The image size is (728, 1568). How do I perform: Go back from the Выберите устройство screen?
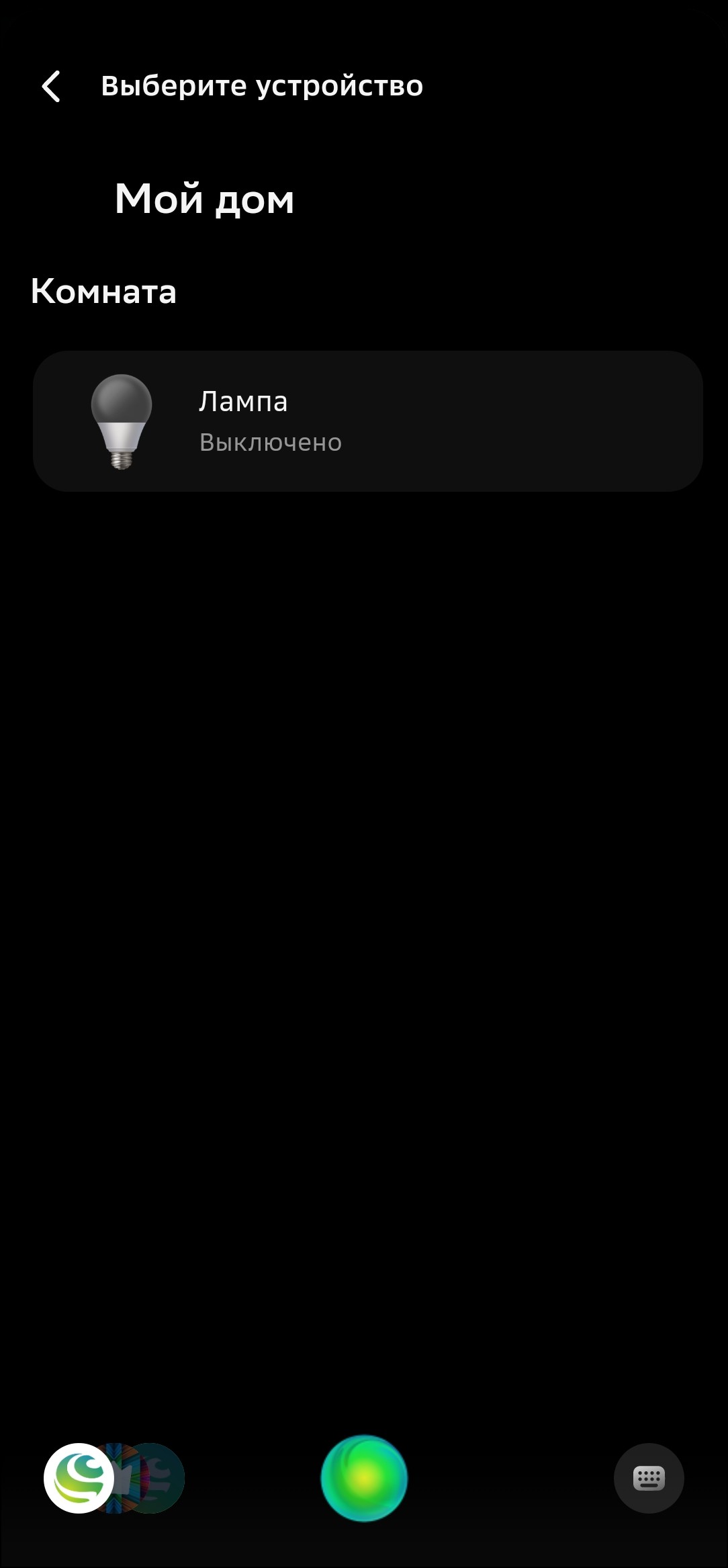51,86
